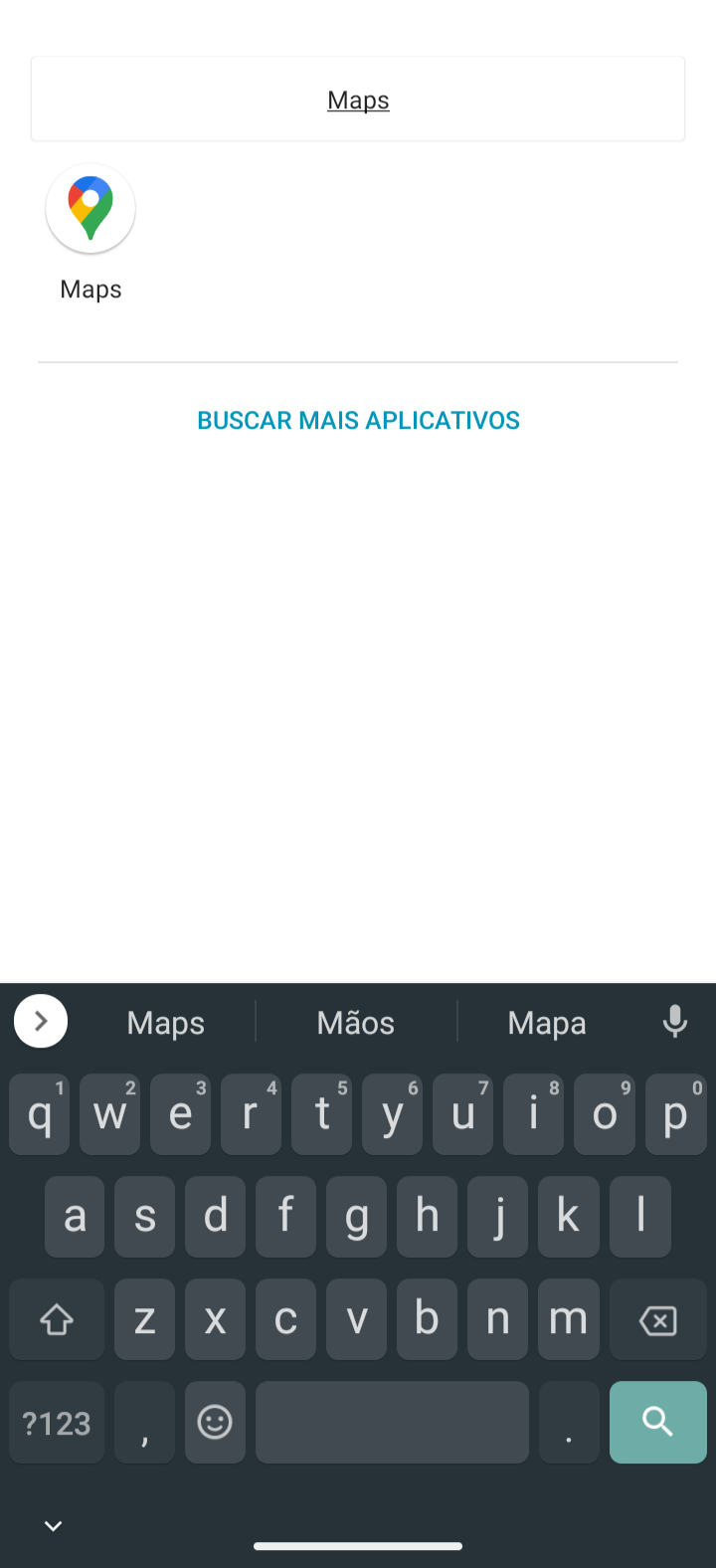Image resolution: width=716 pixels, height=1568 pixels.
Task: Choose the Mãos keyboard suggestion
Action: coord(356,1023)
